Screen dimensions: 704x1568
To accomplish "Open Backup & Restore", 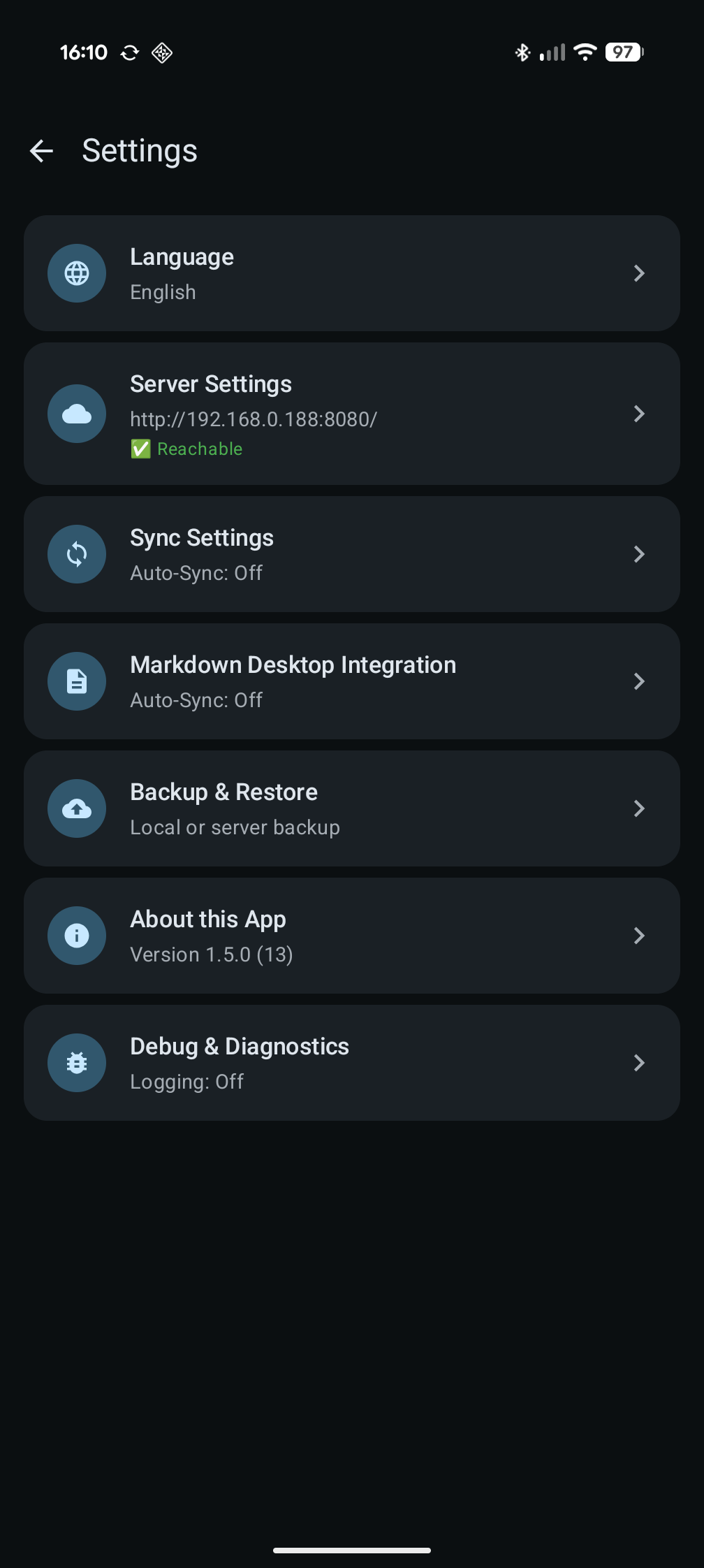I will point(352,808).
